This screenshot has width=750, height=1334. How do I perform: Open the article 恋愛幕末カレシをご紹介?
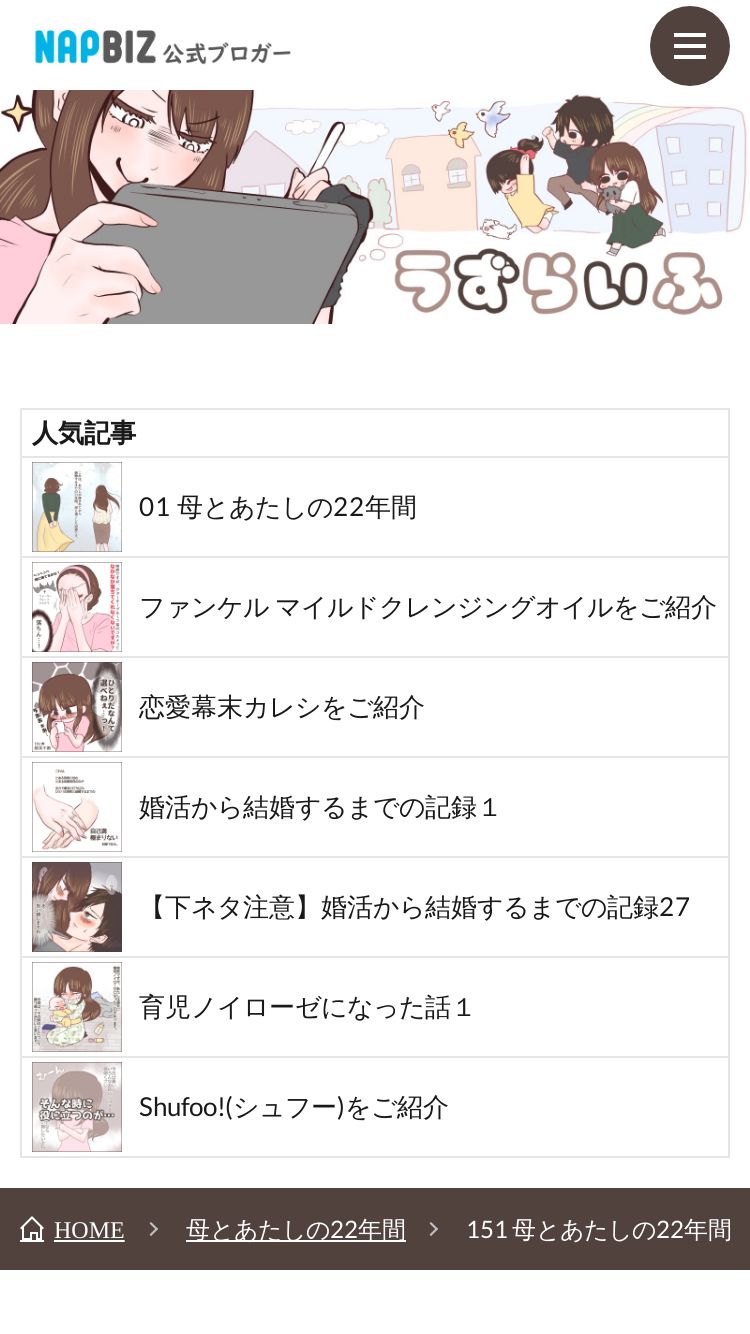pos(281,708)
